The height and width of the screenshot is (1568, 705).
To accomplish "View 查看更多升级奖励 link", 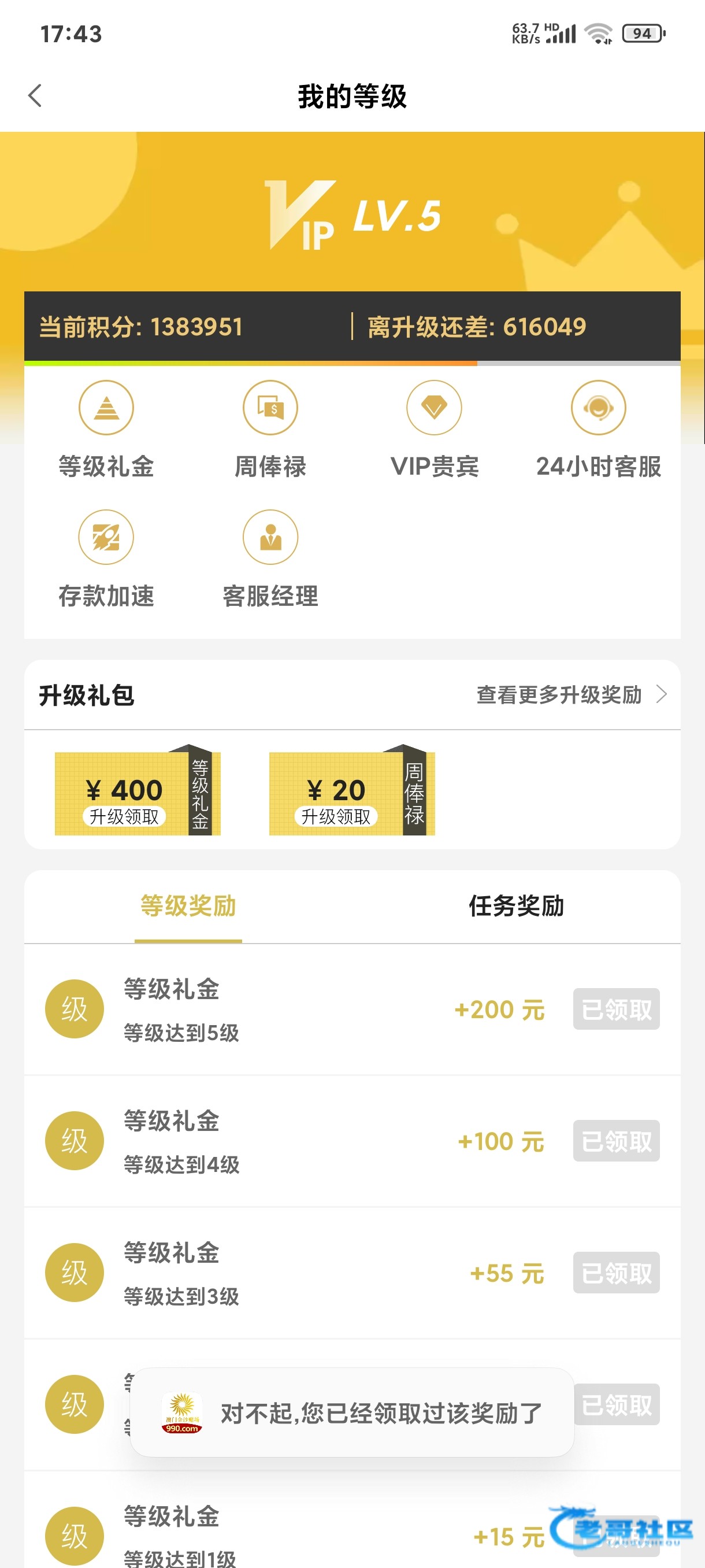I will pos(570,694).
